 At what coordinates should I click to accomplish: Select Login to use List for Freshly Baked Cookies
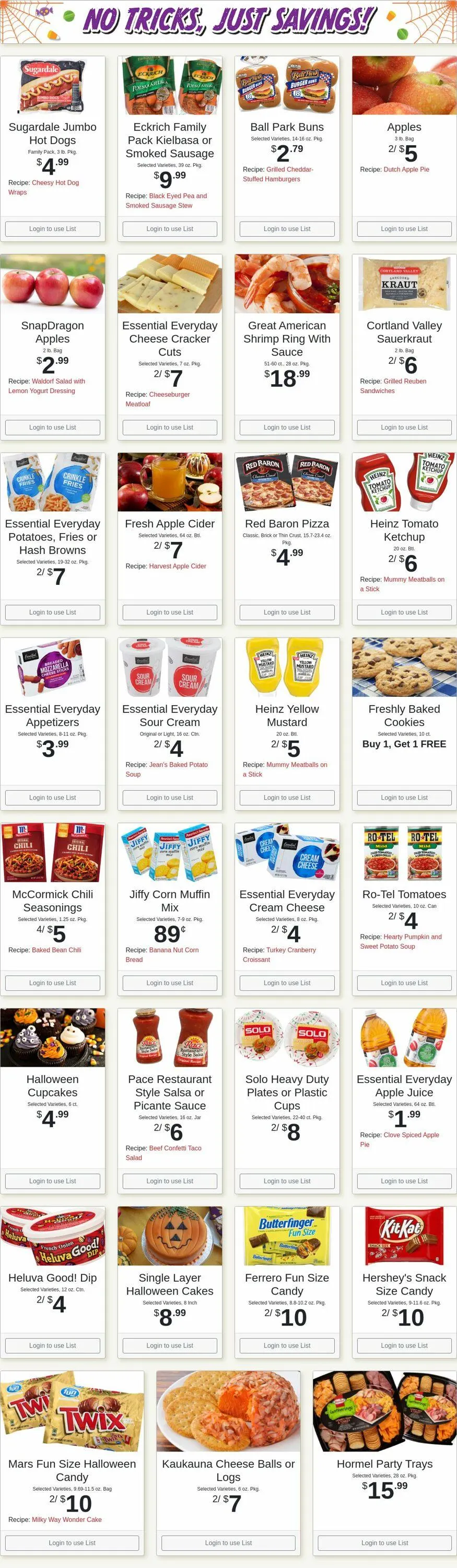point(404,798)
